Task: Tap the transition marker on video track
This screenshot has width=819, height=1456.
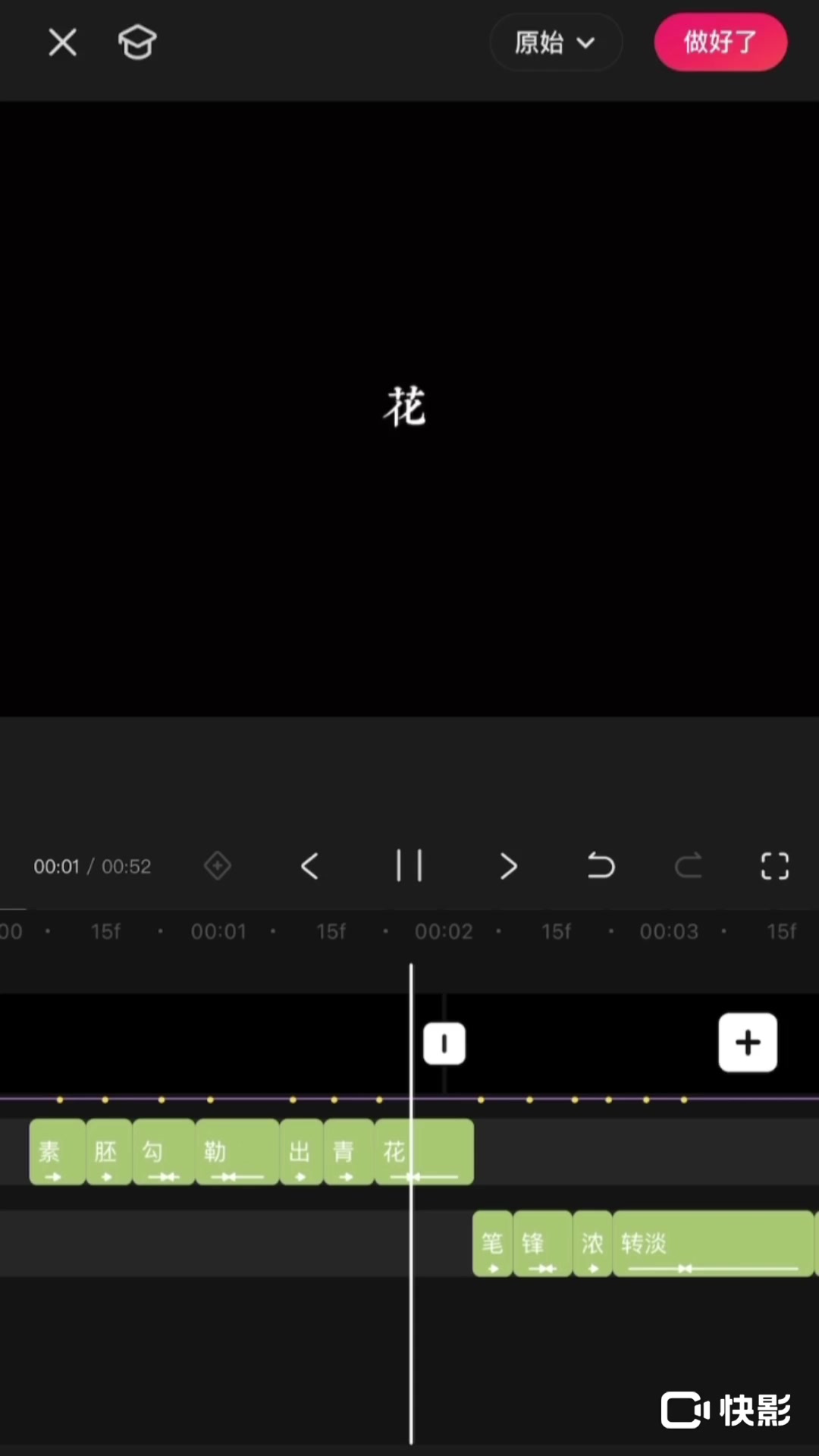Action: [444, 1044]
